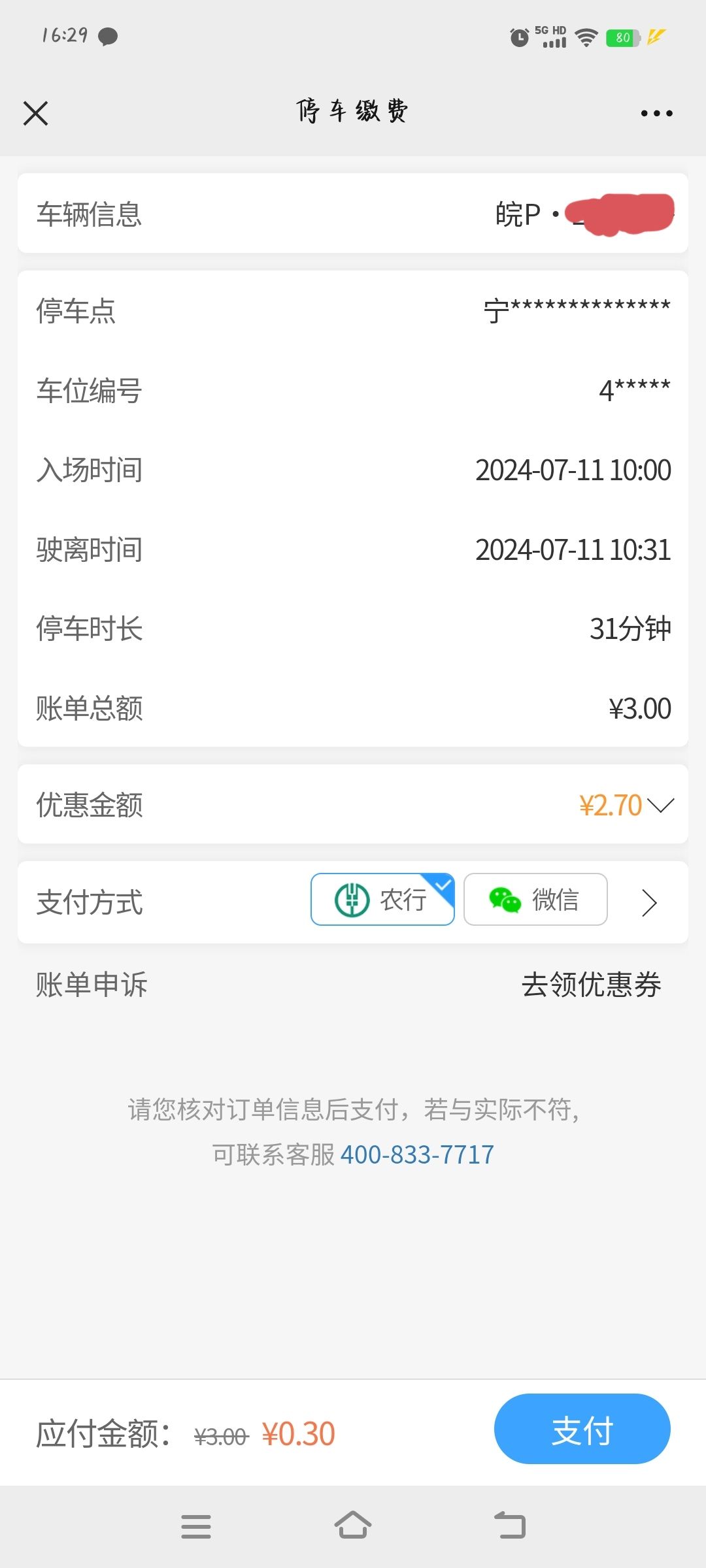Call customer service 400-833-7717

coord(417,1154)
